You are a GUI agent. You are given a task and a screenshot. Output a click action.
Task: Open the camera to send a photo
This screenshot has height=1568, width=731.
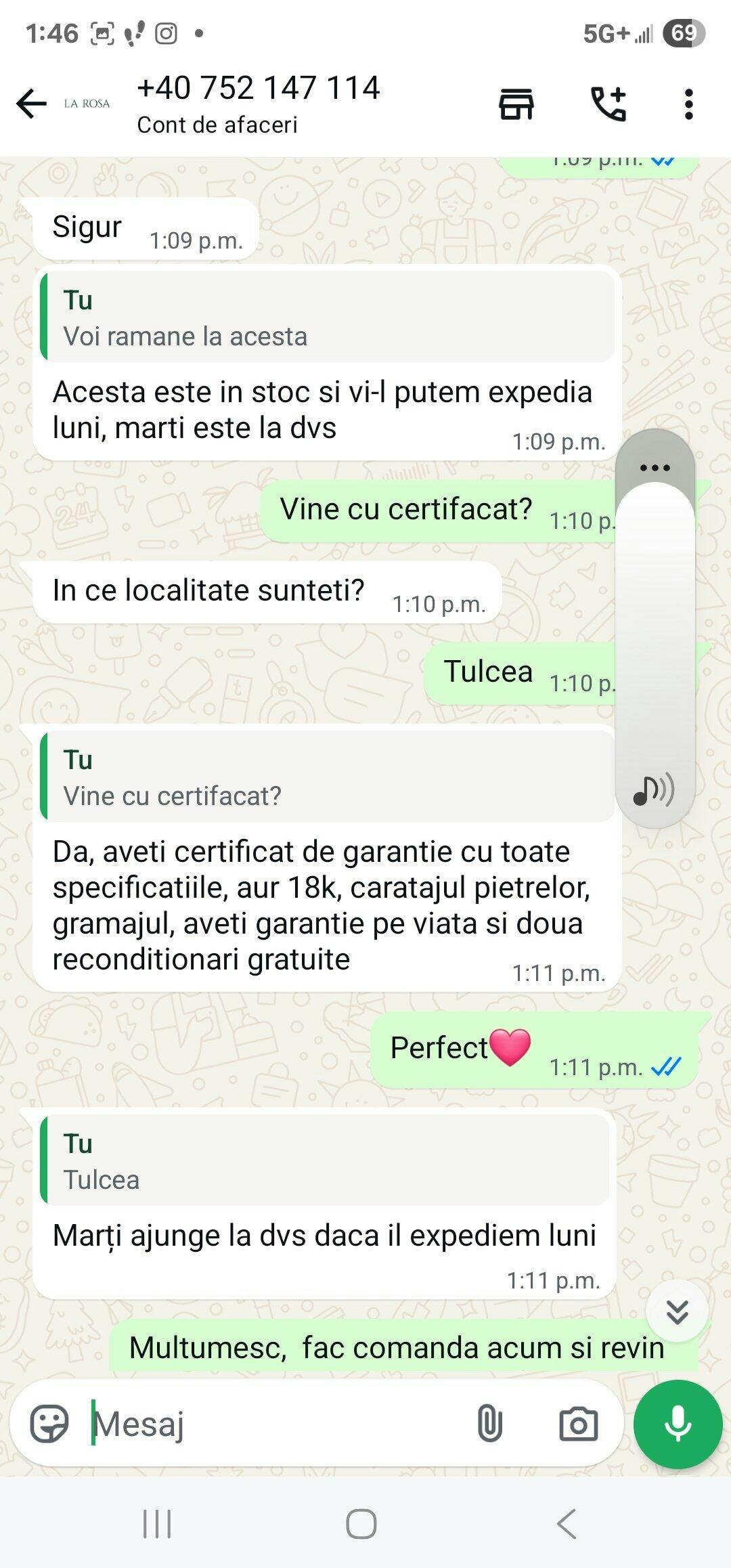(578, 1423)
